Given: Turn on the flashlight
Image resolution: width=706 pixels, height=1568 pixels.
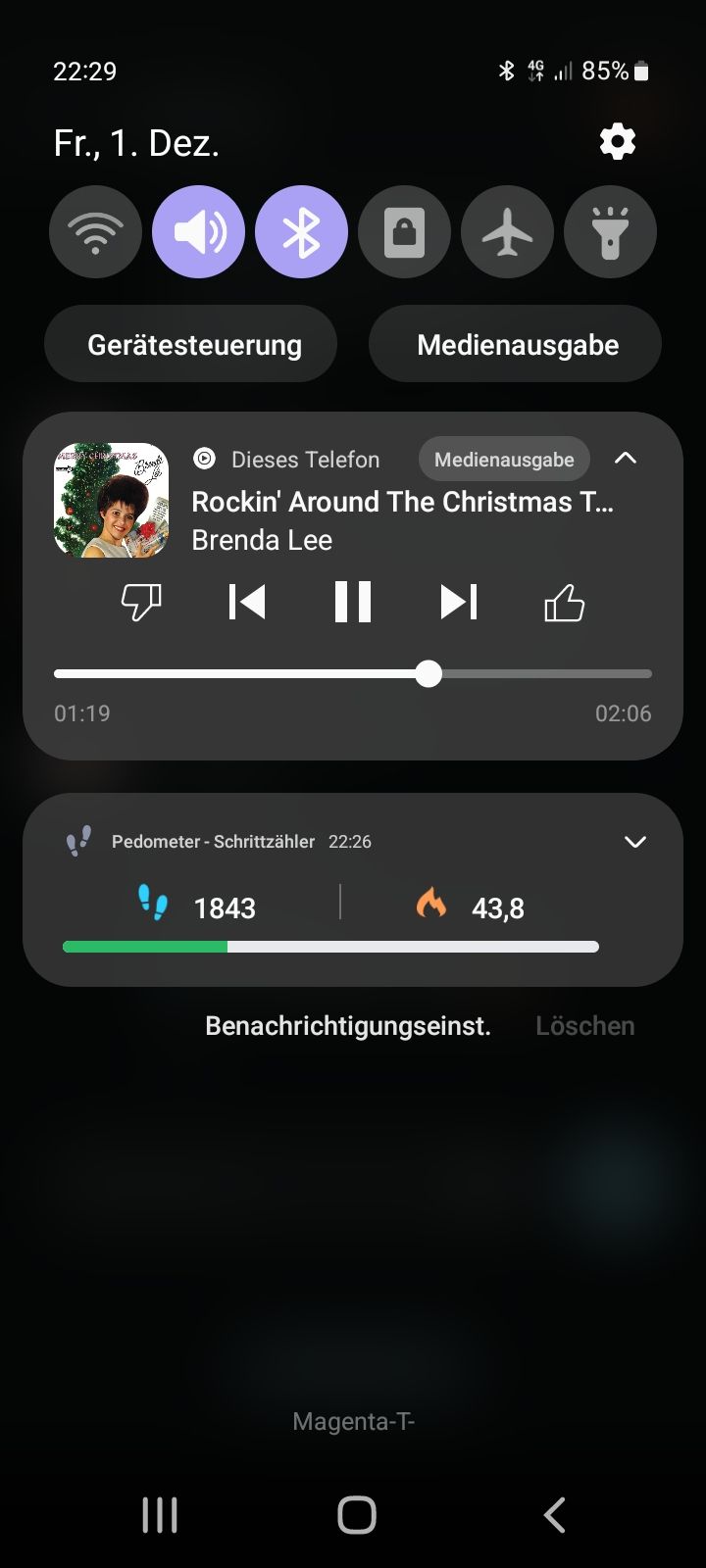Looking at the screenshot, I should click(x=610, y=232).
